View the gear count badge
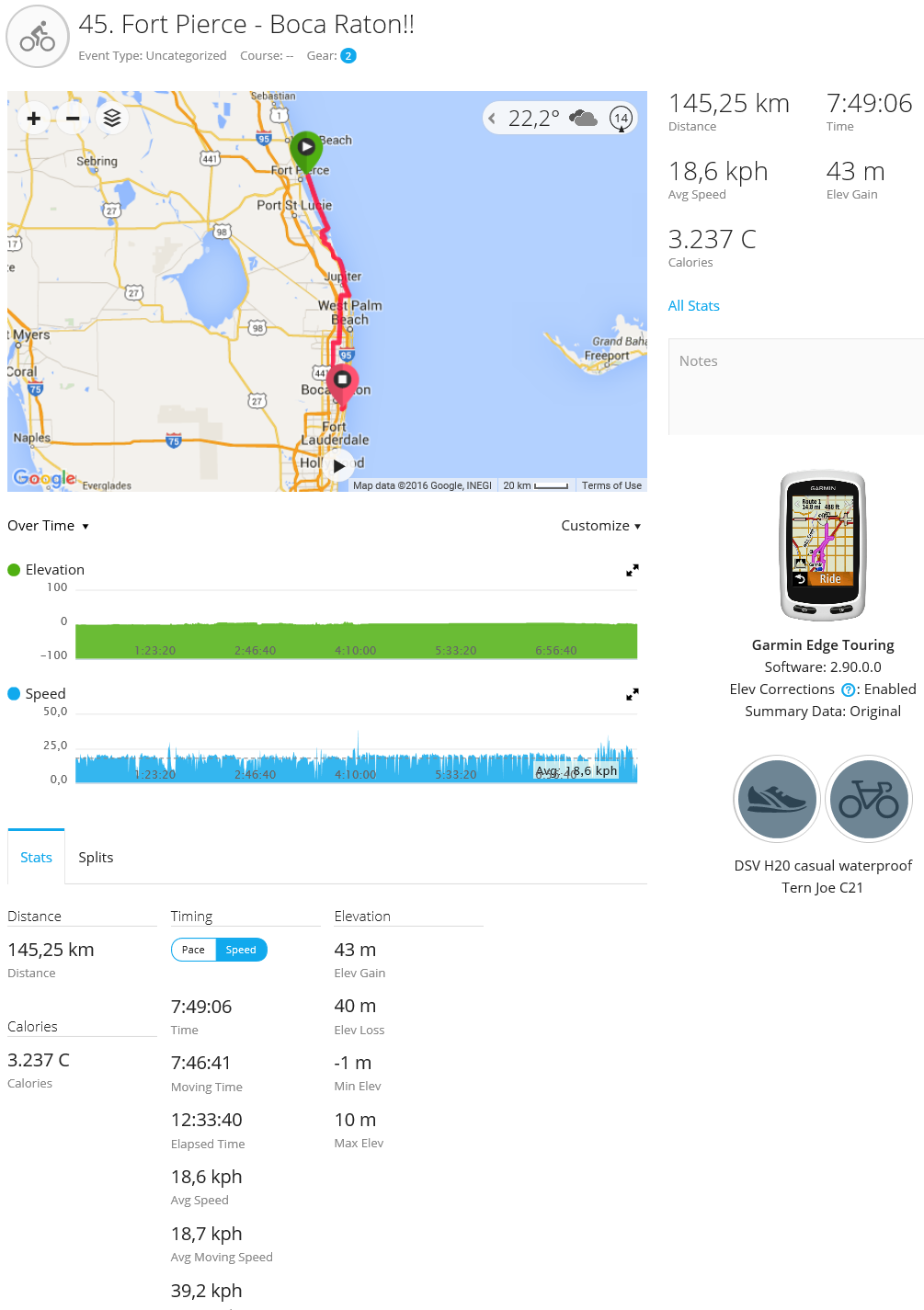Viewport: 924px width, 1310px height. tap(348, 56)
